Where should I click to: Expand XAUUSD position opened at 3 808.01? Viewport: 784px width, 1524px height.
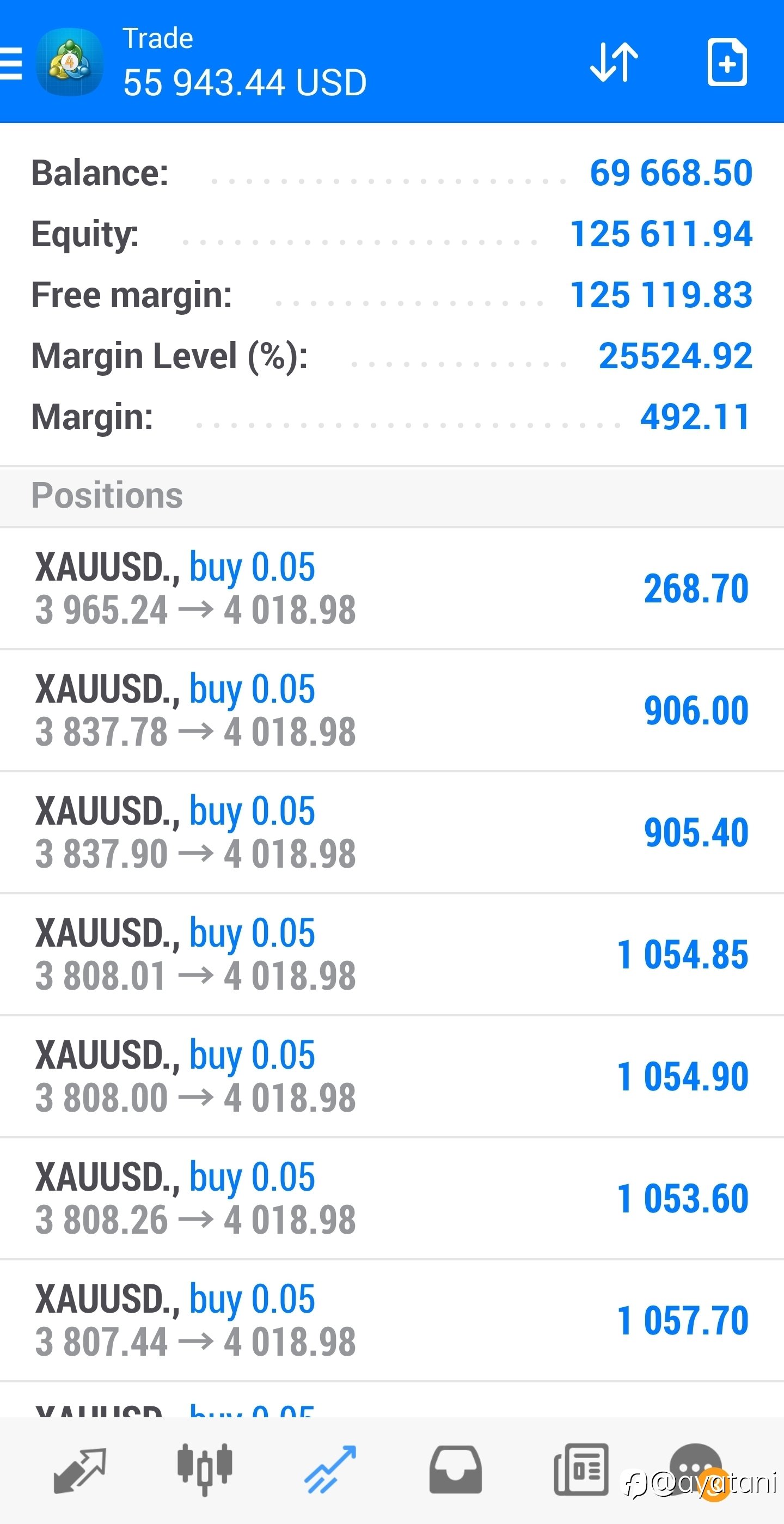coord(391,954)
